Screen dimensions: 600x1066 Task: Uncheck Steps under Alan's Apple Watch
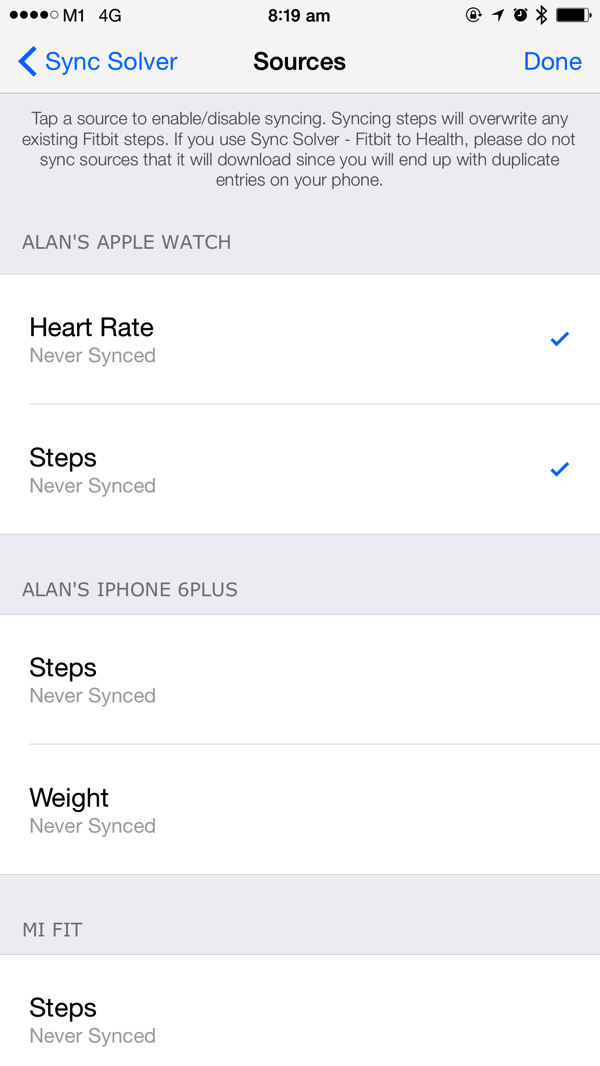[300, 469]
